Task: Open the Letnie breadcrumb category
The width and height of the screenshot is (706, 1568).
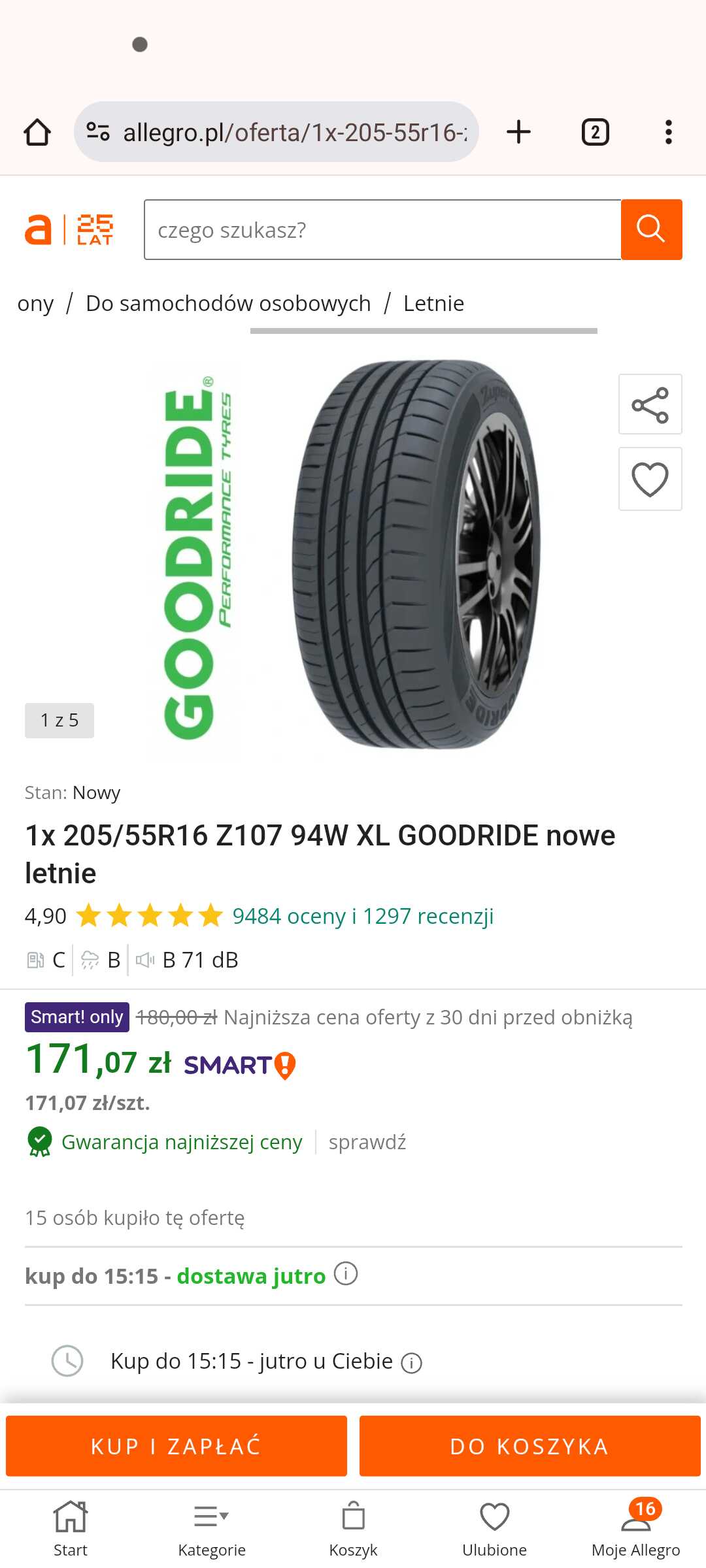Action: coord(433,303)
